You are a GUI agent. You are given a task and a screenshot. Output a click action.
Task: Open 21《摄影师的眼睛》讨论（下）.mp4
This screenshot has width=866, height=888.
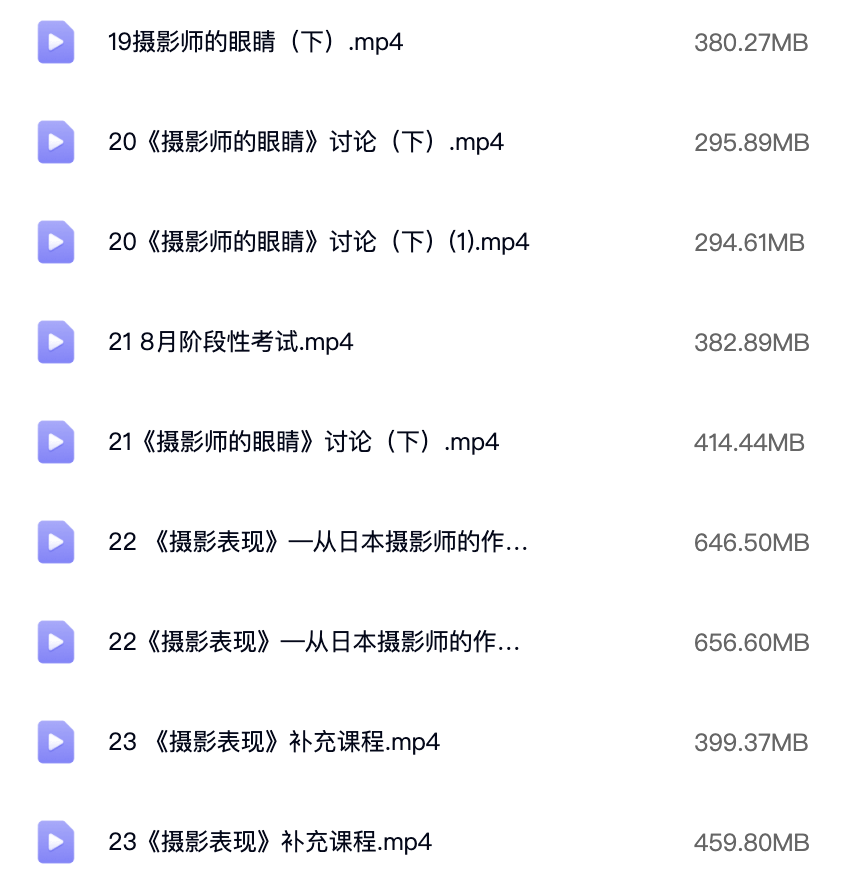click(x=303, y=442)
